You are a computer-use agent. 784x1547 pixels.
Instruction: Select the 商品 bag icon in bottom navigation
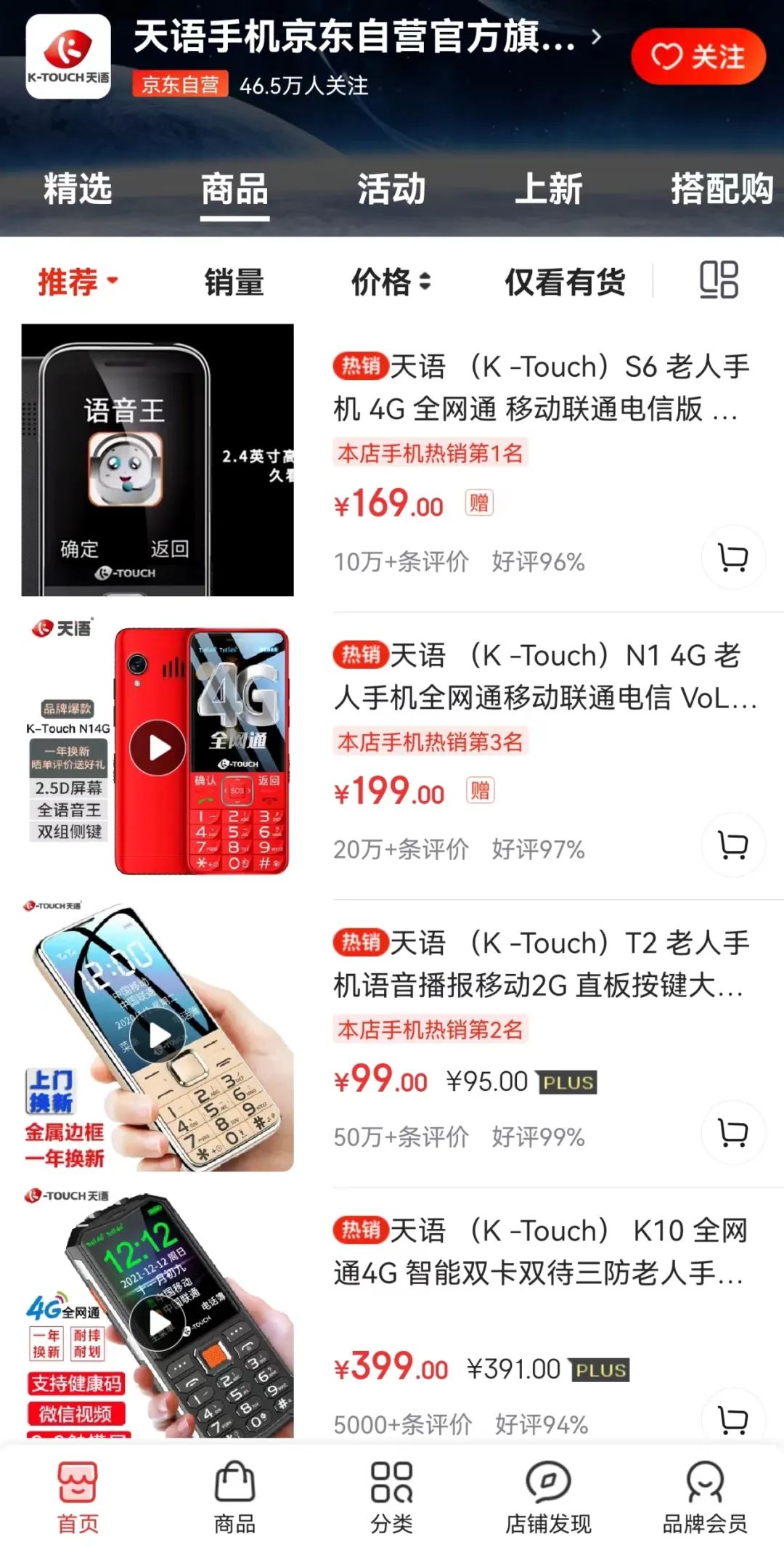(234, 1496)
